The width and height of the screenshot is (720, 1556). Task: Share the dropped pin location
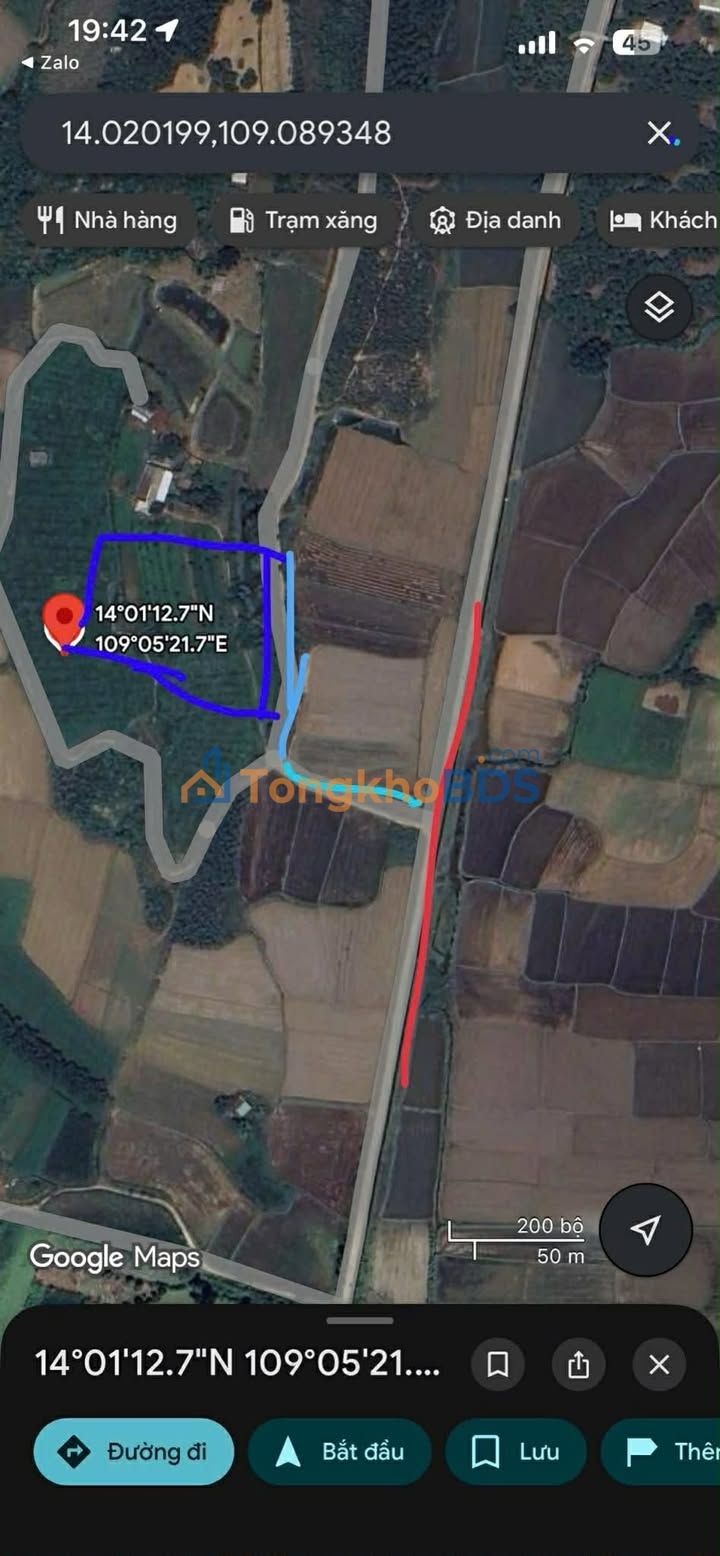(x=578, y=1364)
